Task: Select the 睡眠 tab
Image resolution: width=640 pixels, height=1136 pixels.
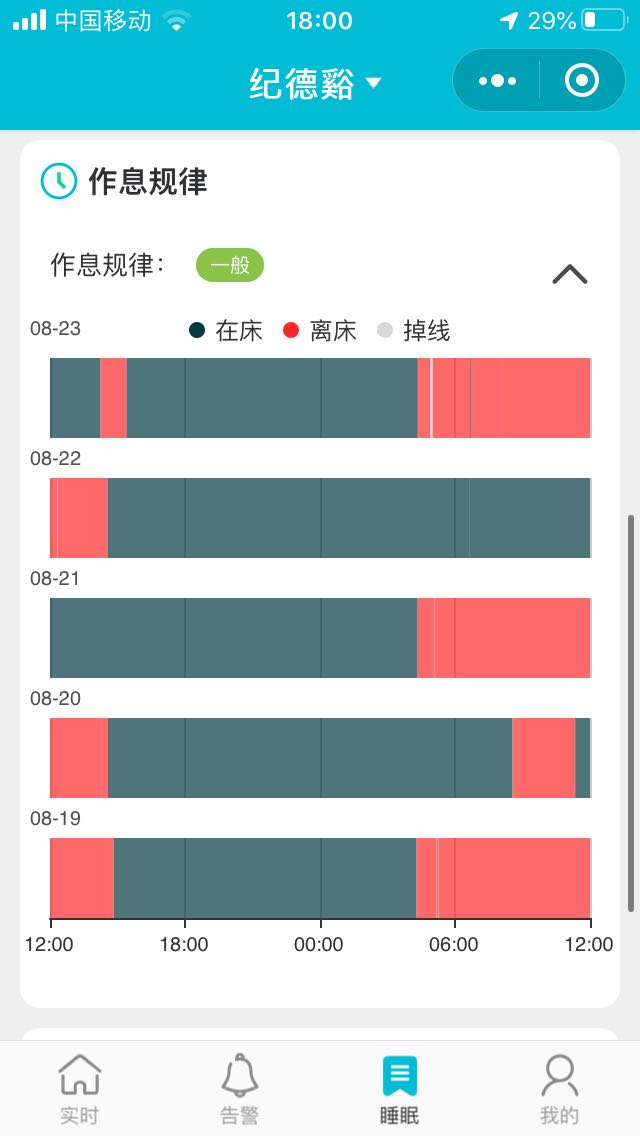Action: [399, 1089]
